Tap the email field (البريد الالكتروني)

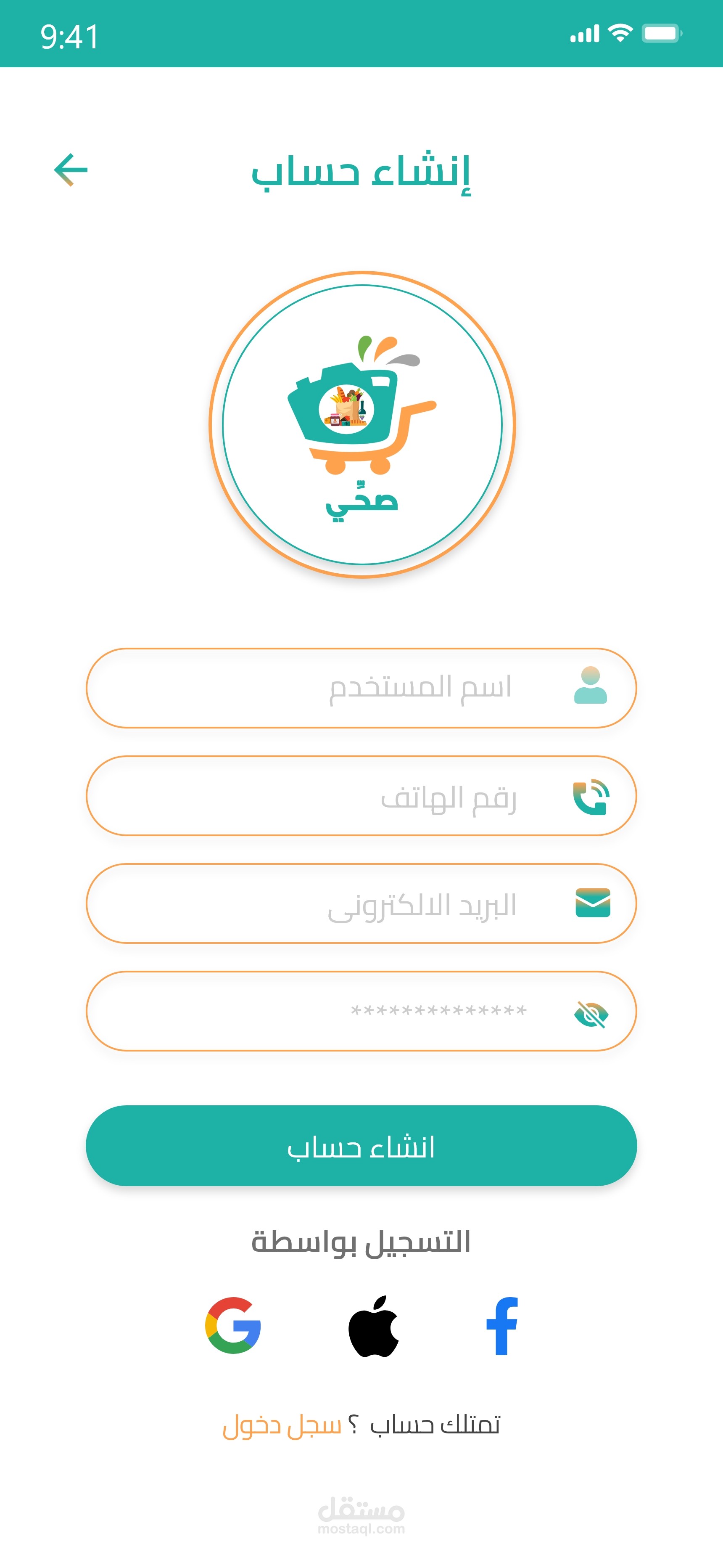[361, 904]
